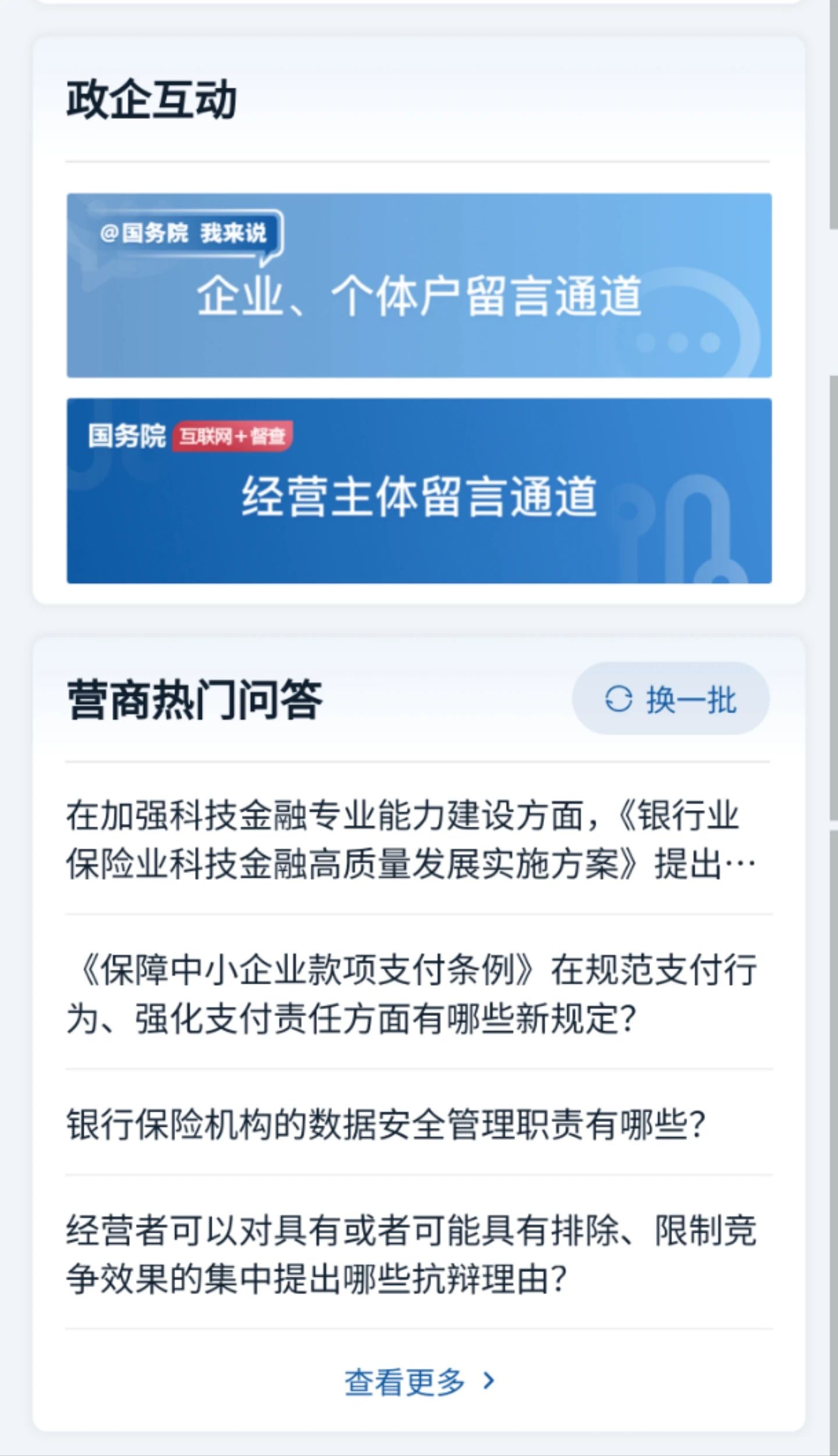Image resolution: width=838 pixels, height=1456 pixels.
Task: Open 《保障中小企业款项支付条例》 question
Action: 410,994
